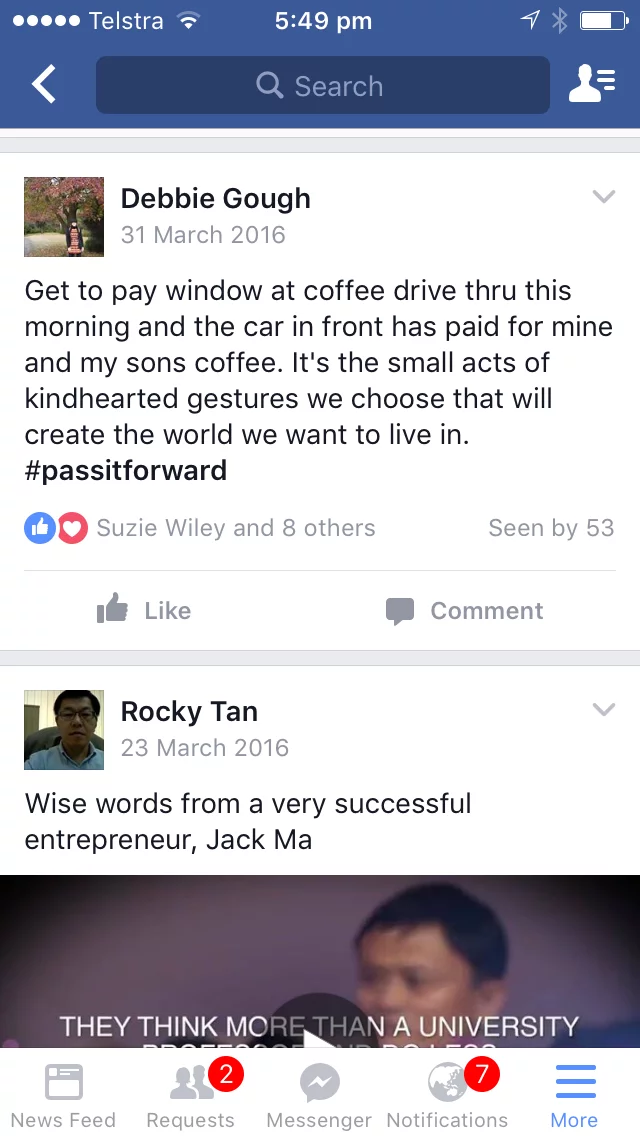See who viewed: Seen by 53
Viewport: 640px width, 1136px height.
[551, 528]
